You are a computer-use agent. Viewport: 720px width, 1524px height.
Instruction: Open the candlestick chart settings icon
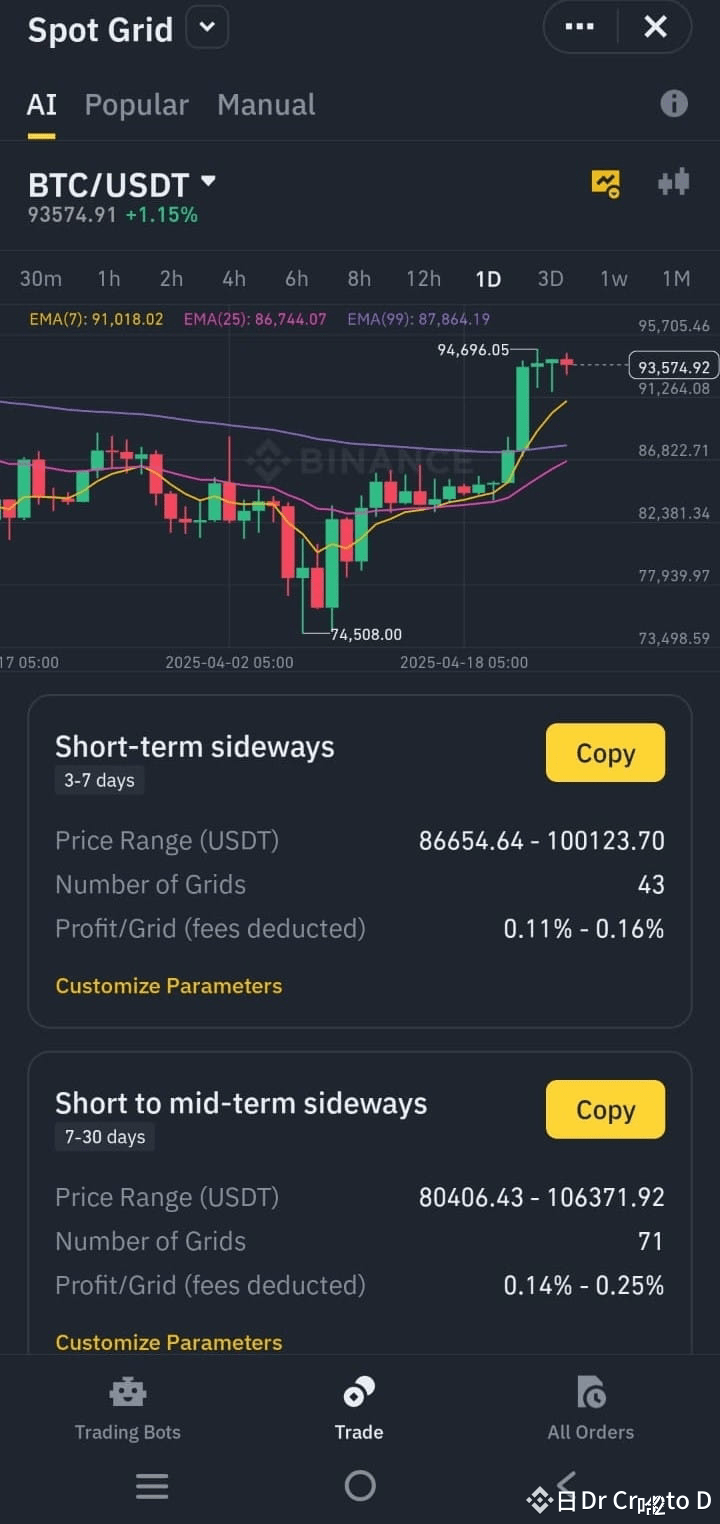point(674,183)
